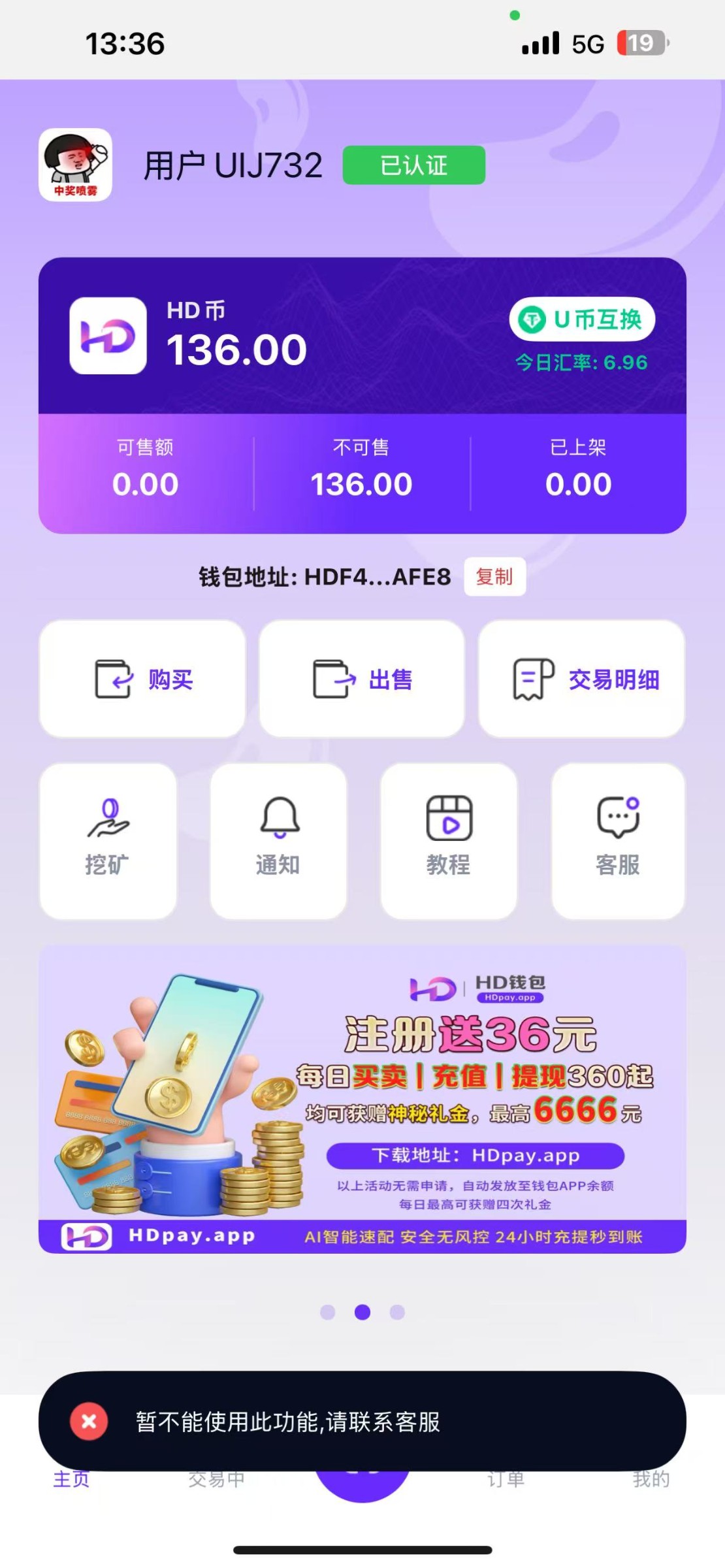Open the HD钱包 promotional banner

pyautogui.click(x=362, y=1099)
